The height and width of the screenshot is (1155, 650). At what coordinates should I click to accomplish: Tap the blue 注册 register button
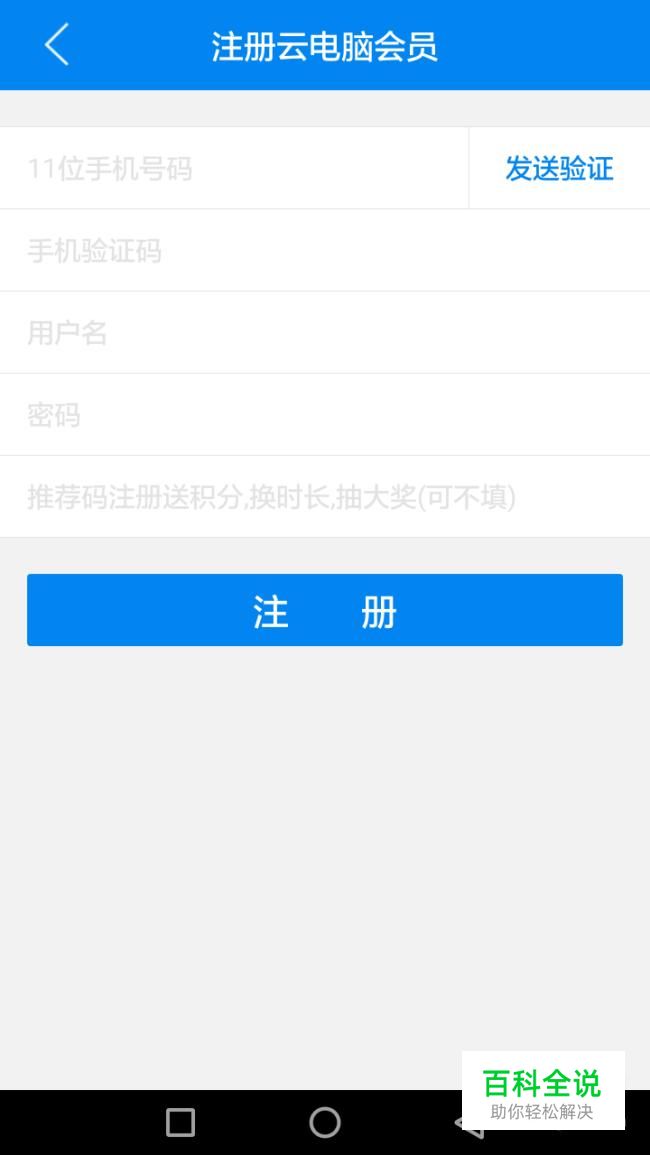click(x=325, y=610)
